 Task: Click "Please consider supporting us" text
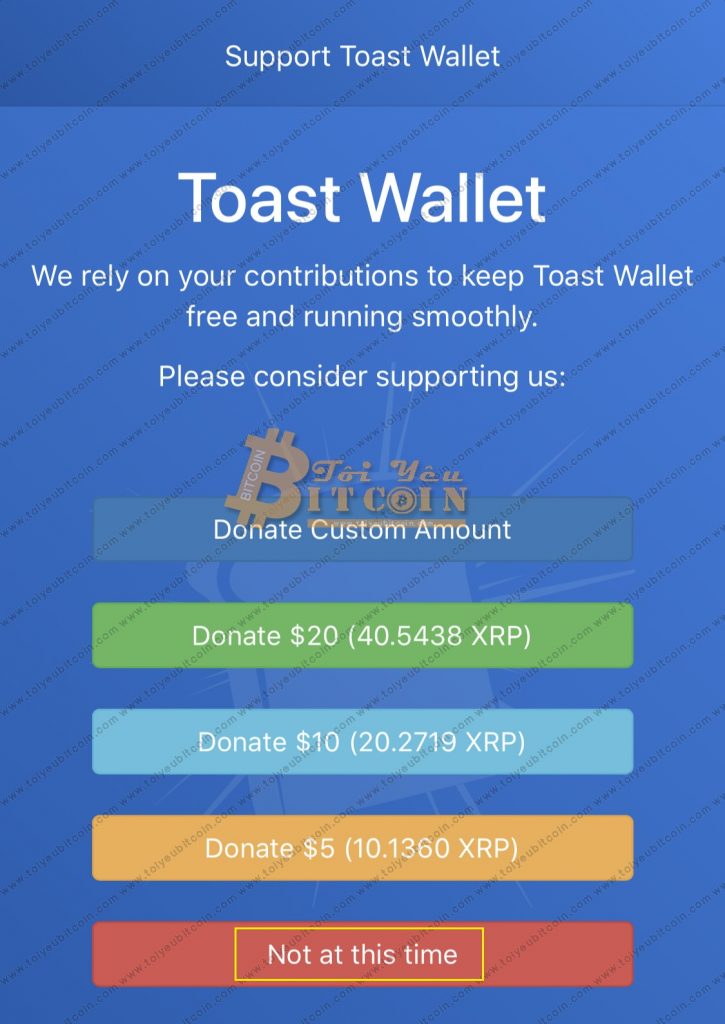tap(362, 376)
